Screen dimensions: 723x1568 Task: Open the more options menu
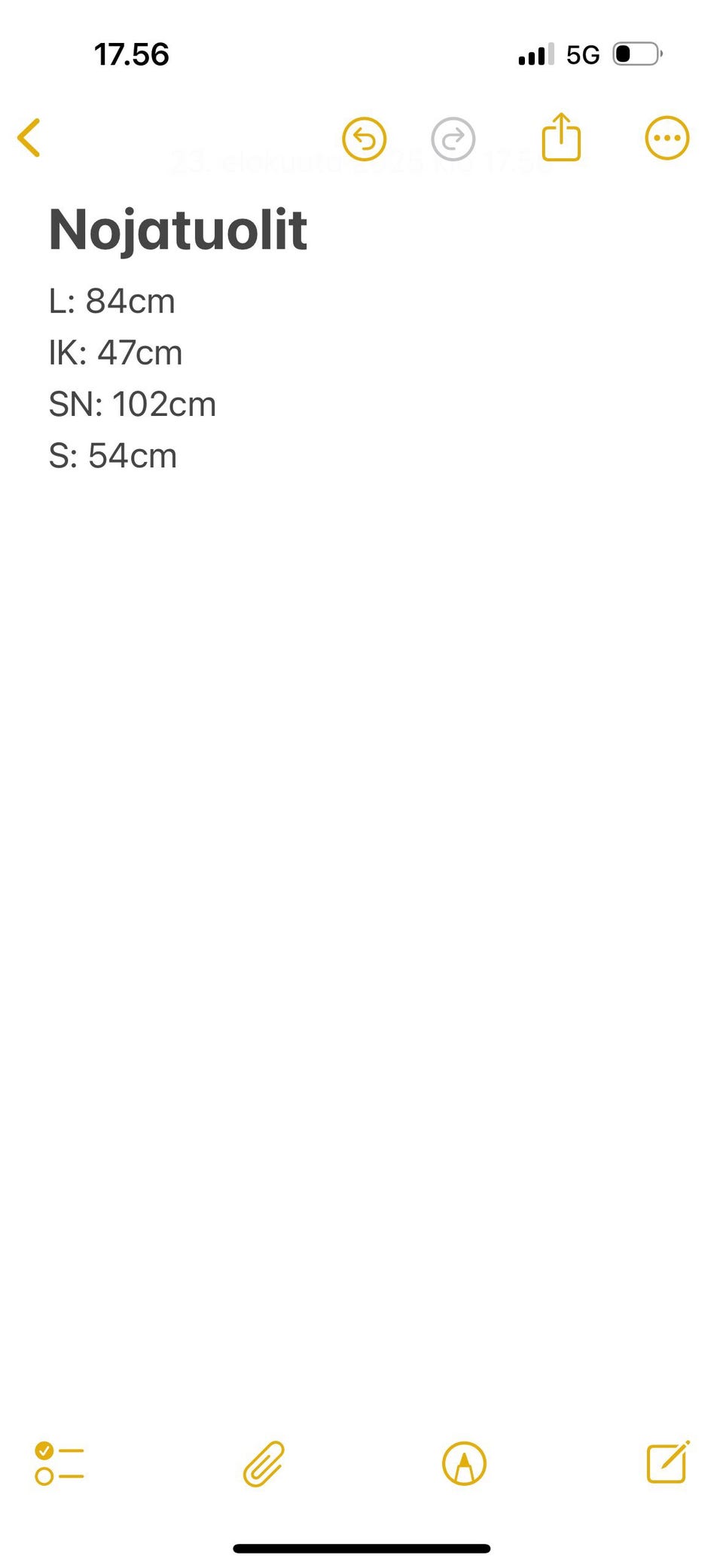667,139
